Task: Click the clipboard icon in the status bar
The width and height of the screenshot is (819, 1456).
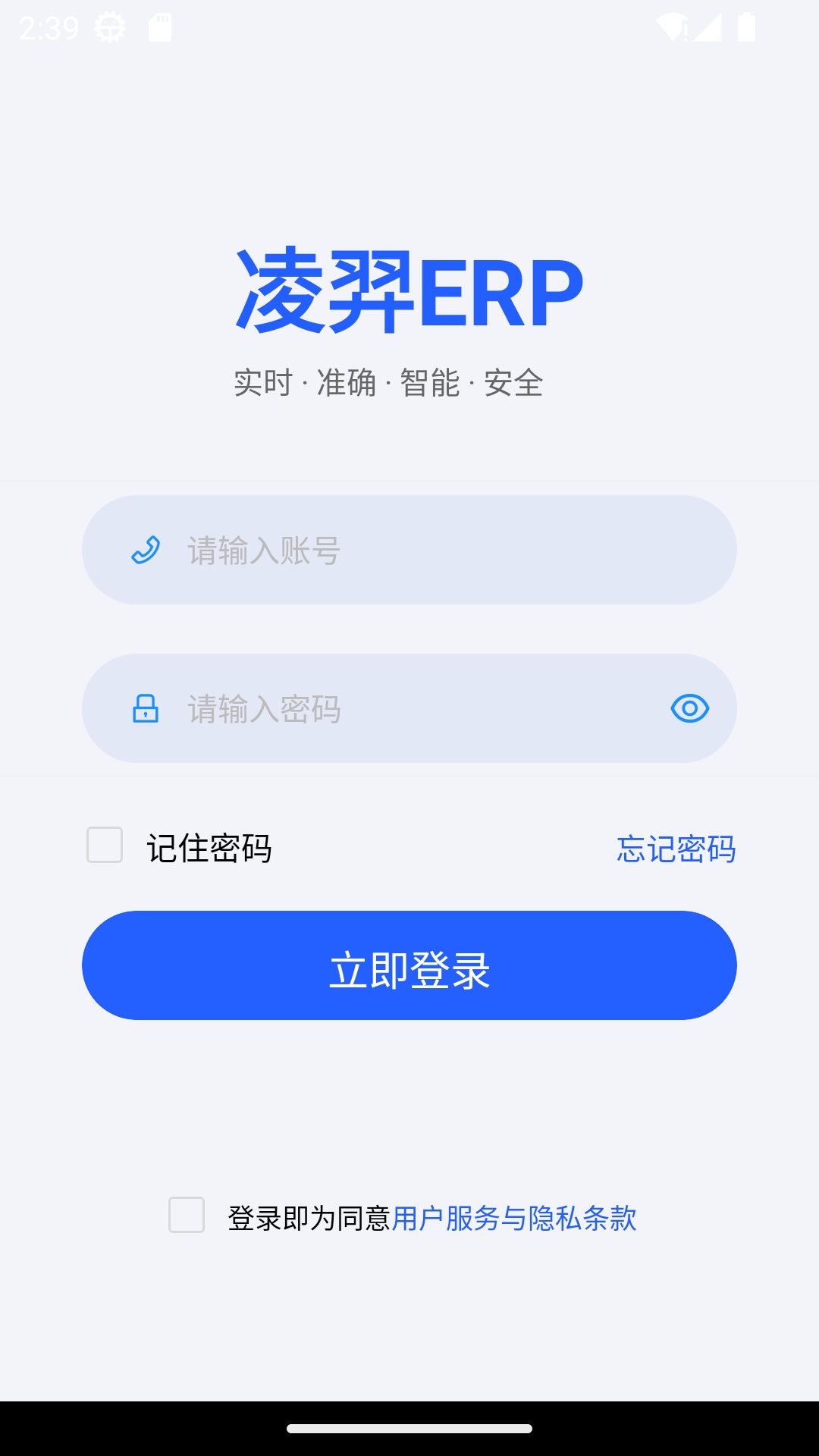Action: (158, 29)
